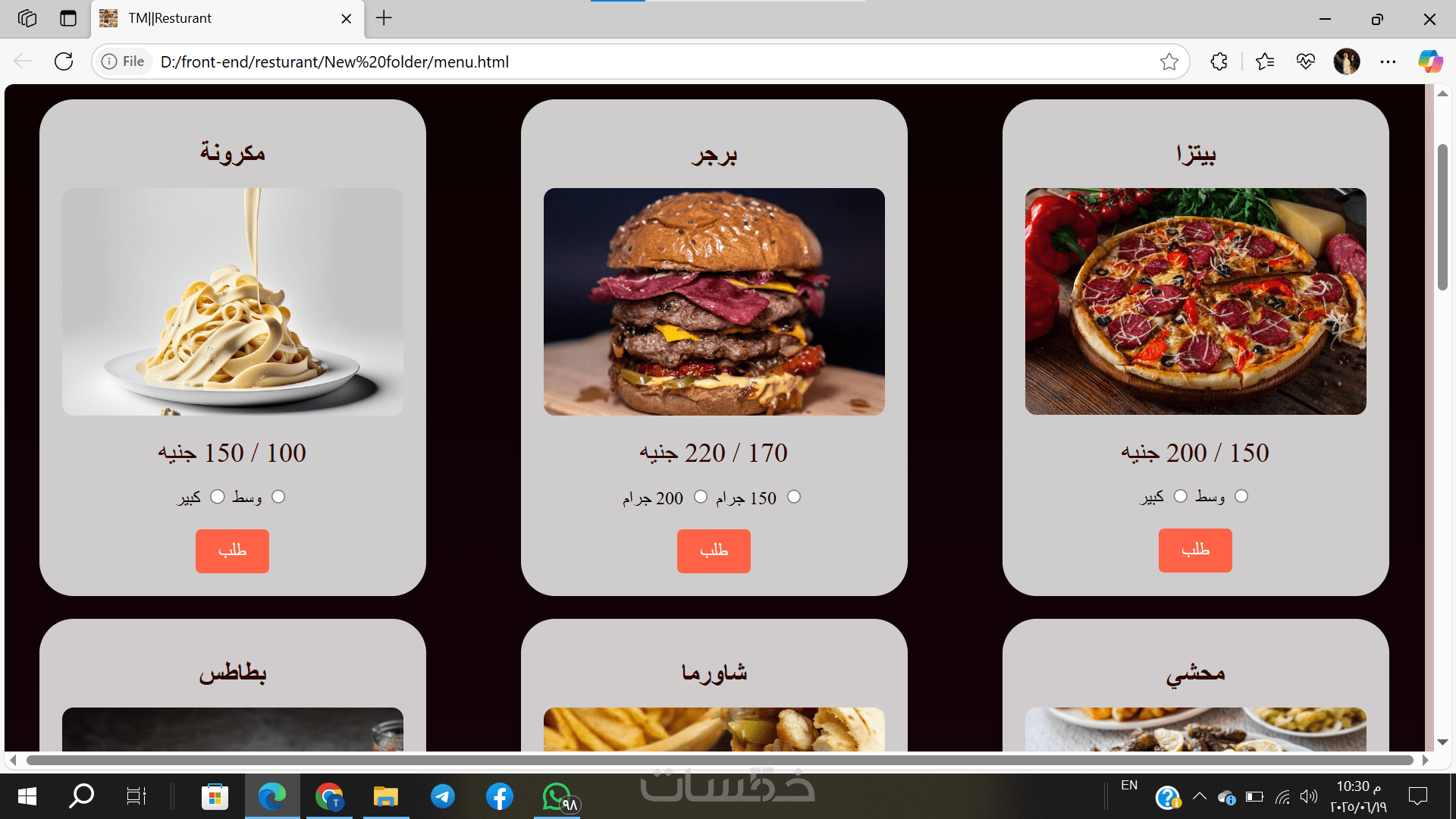Close the TM||Resturant tab
1456x819 pixels.
[347, 18]
